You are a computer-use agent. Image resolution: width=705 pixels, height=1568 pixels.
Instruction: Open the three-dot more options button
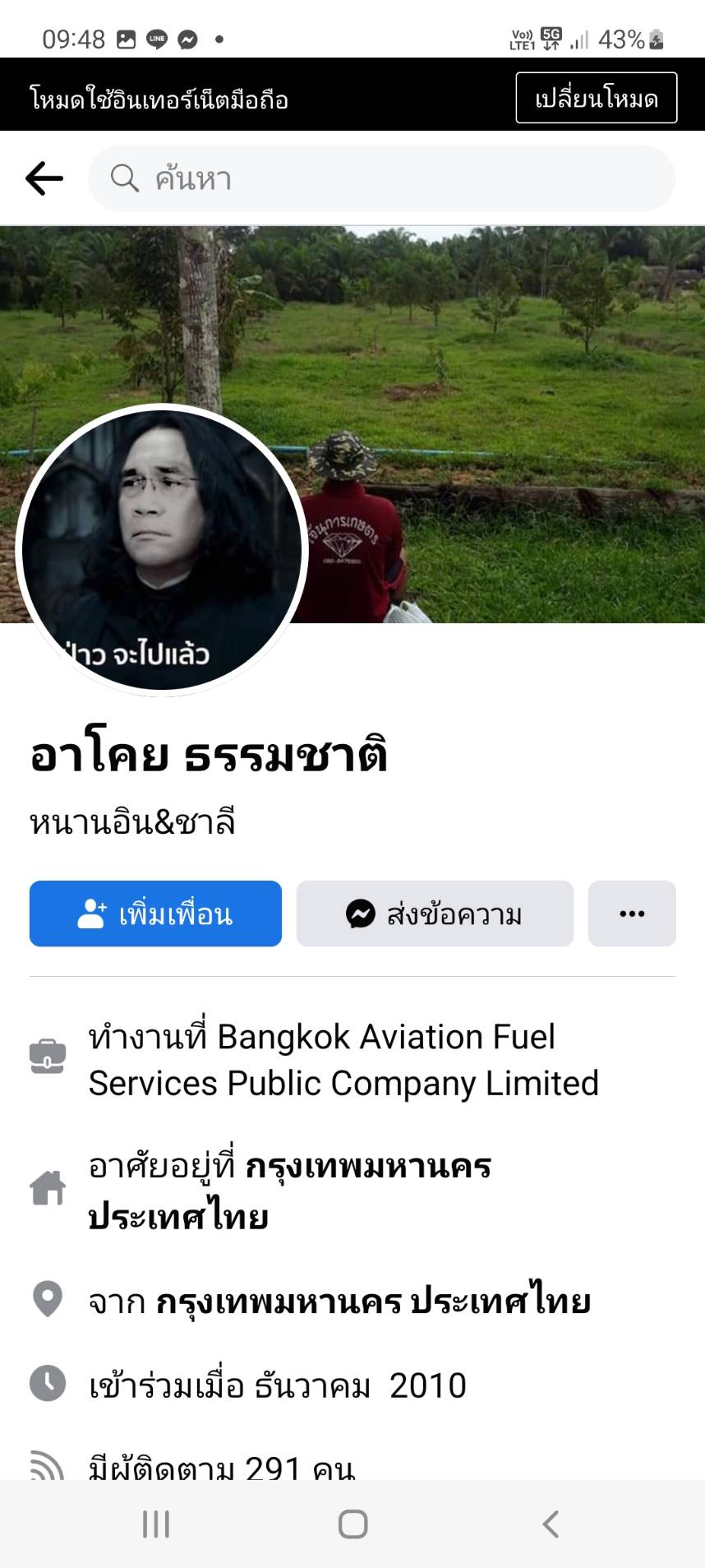point(632,914)
